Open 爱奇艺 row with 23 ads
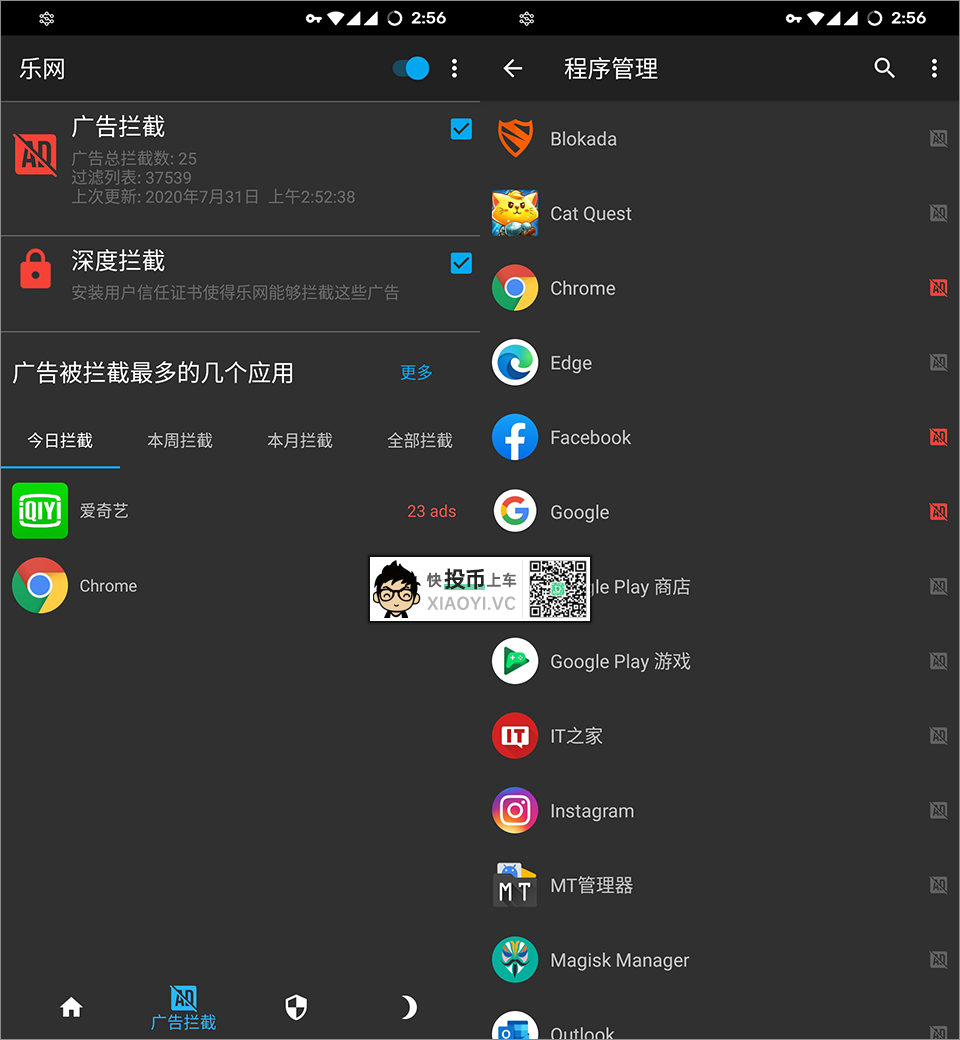The width and height of the screenshot is (960, 1040). [x=240, y=511]
